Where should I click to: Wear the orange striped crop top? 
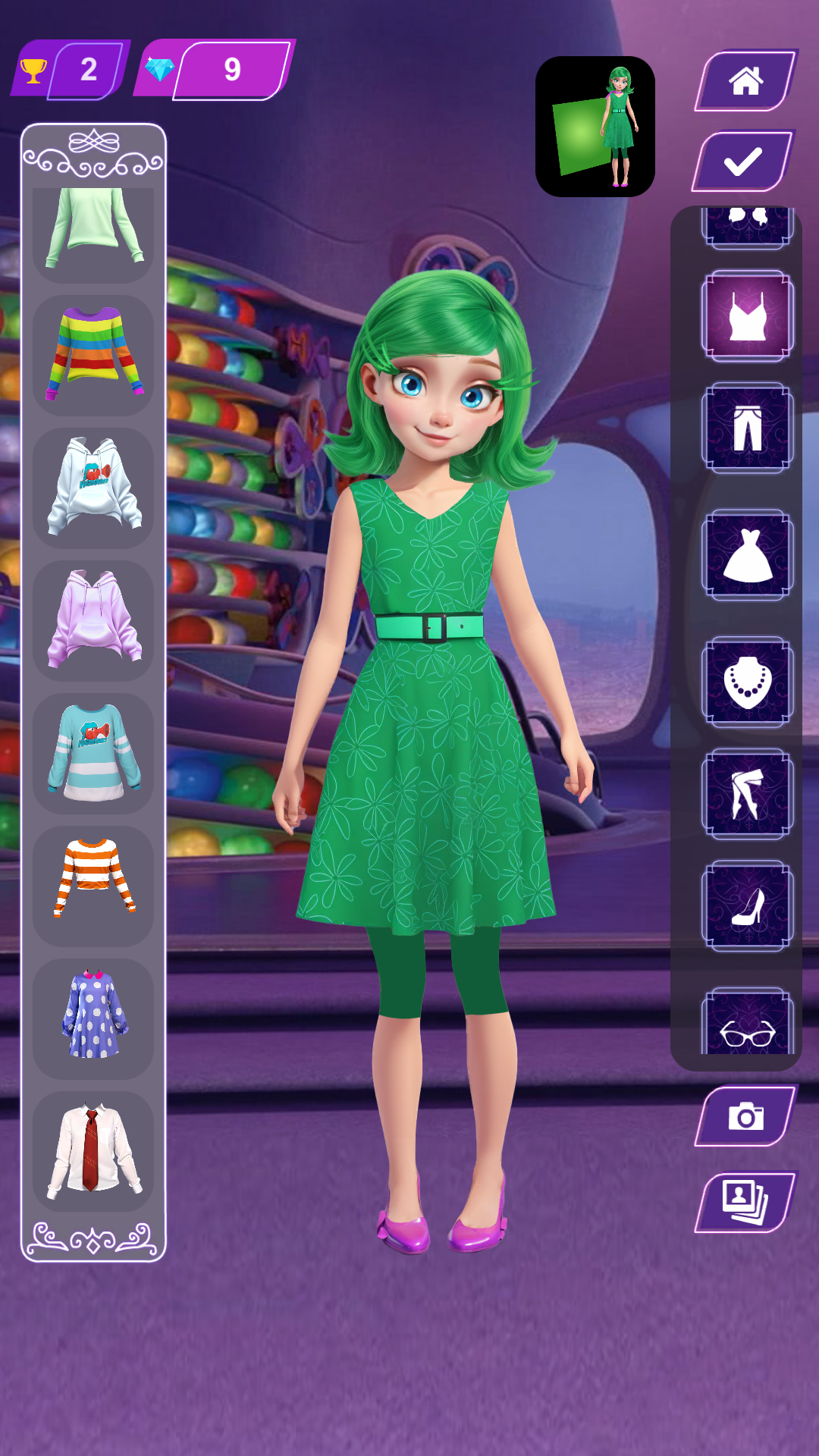(x=93, y=886)
